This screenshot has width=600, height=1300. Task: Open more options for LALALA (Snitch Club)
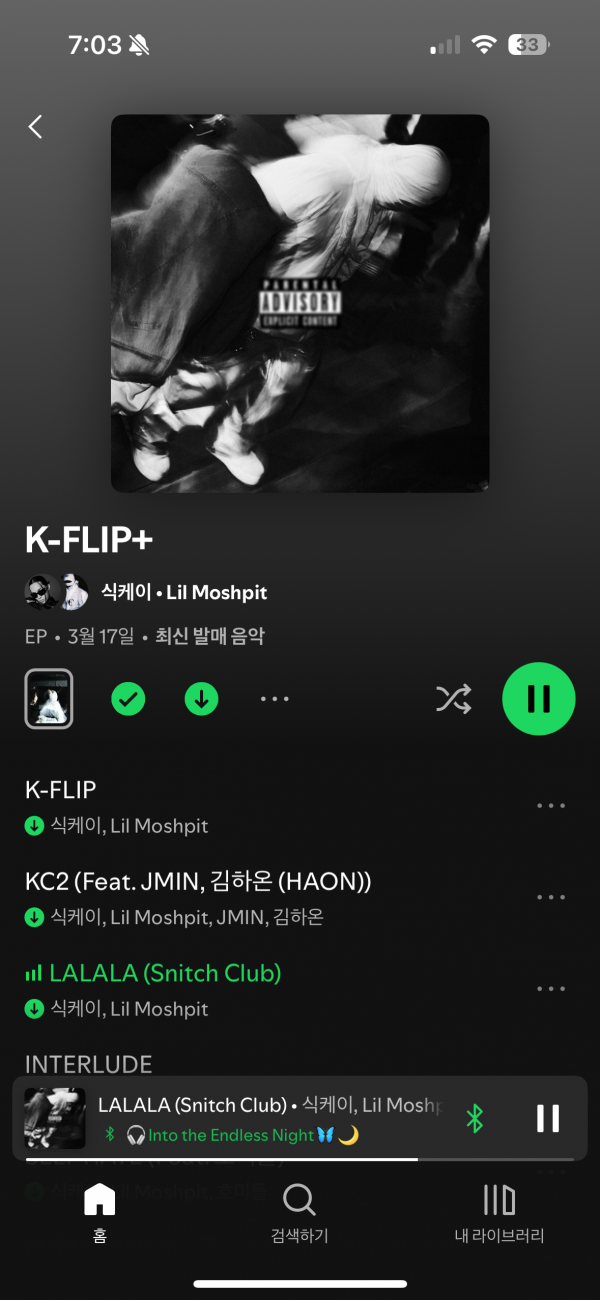(x=551, y=988)
